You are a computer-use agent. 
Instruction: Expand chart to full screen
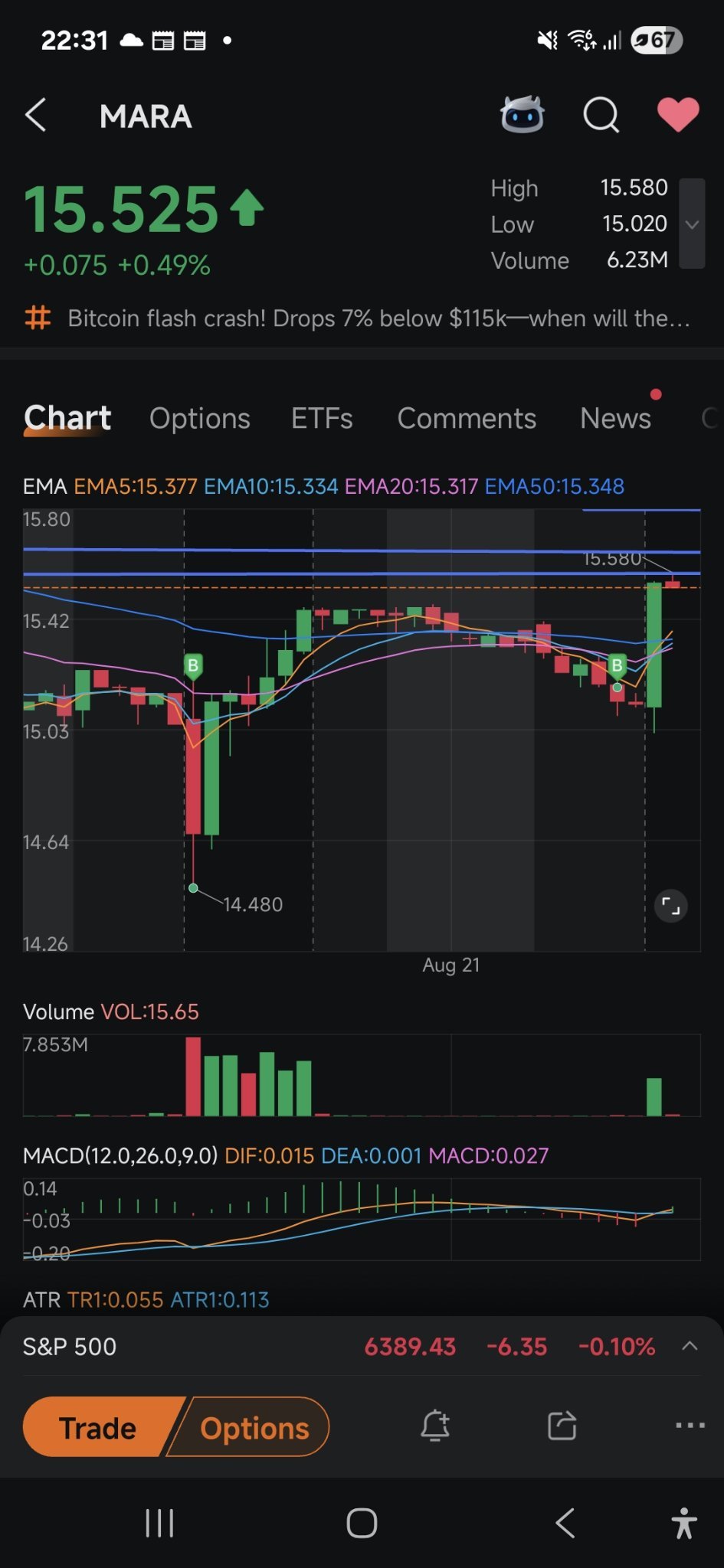(671, 906)
